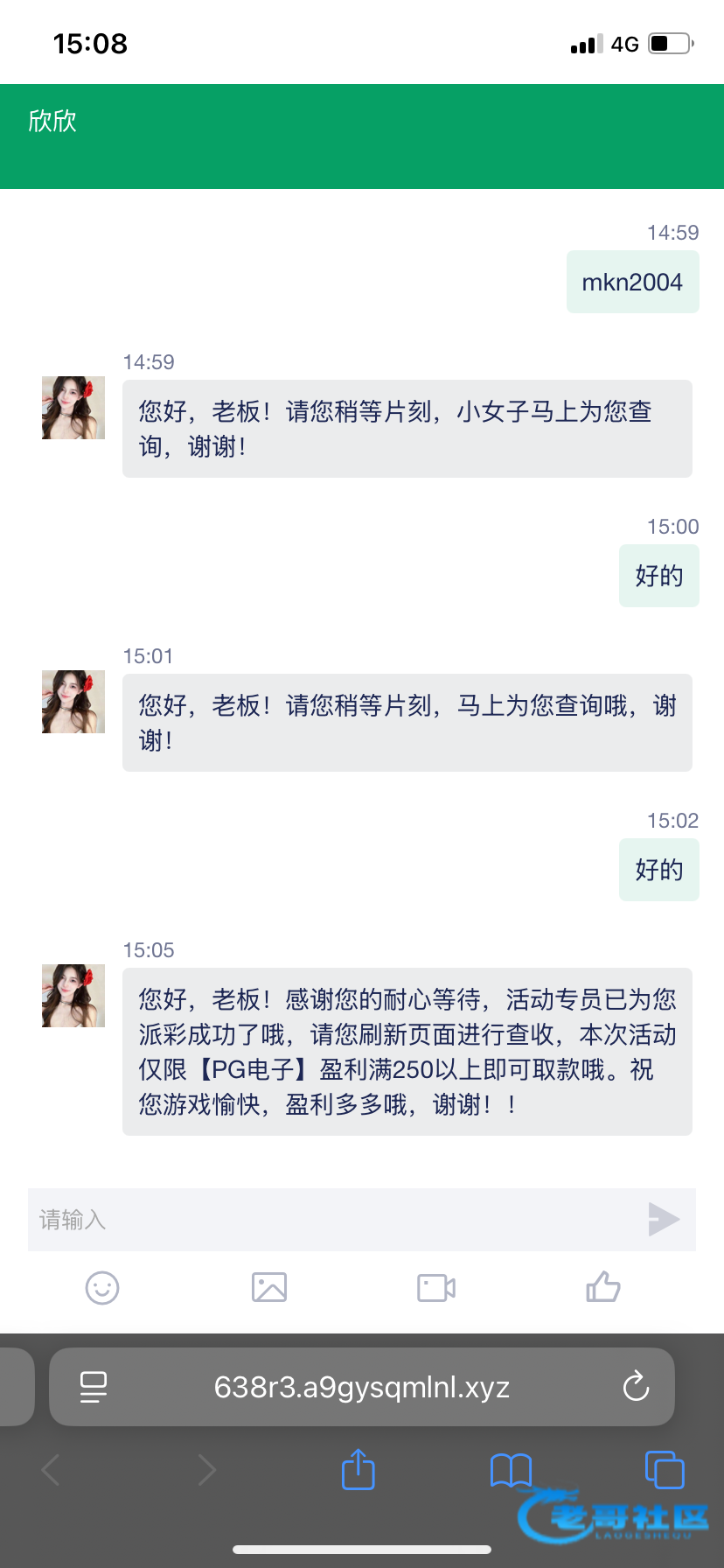The width and height of the screenshot is (724, 1568).
Task: Attach a picture to the chat
Action: (x=269, y=1288)
